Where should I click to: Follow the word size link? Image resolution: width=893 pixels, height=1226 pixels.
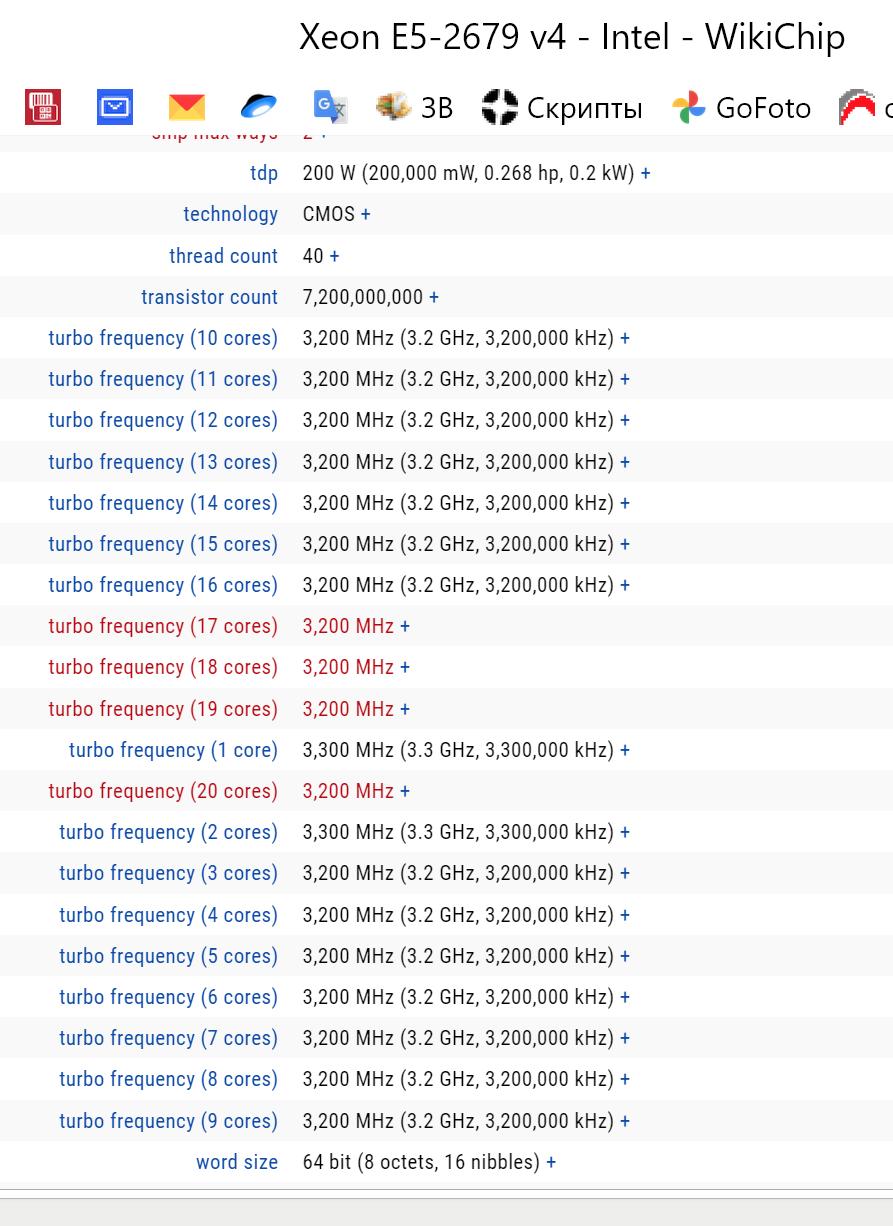[x=237, y=1162]
